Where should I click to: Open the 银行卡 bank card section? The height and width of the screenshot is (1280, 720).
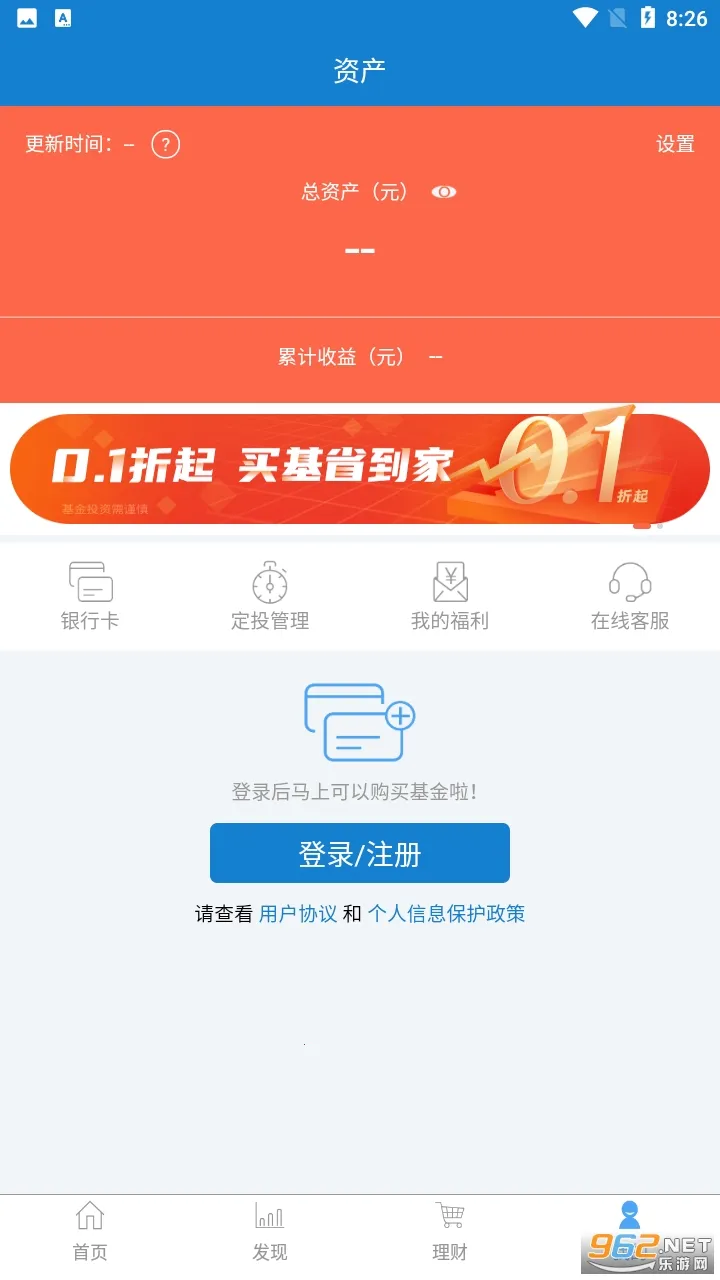tap(90, 593)
